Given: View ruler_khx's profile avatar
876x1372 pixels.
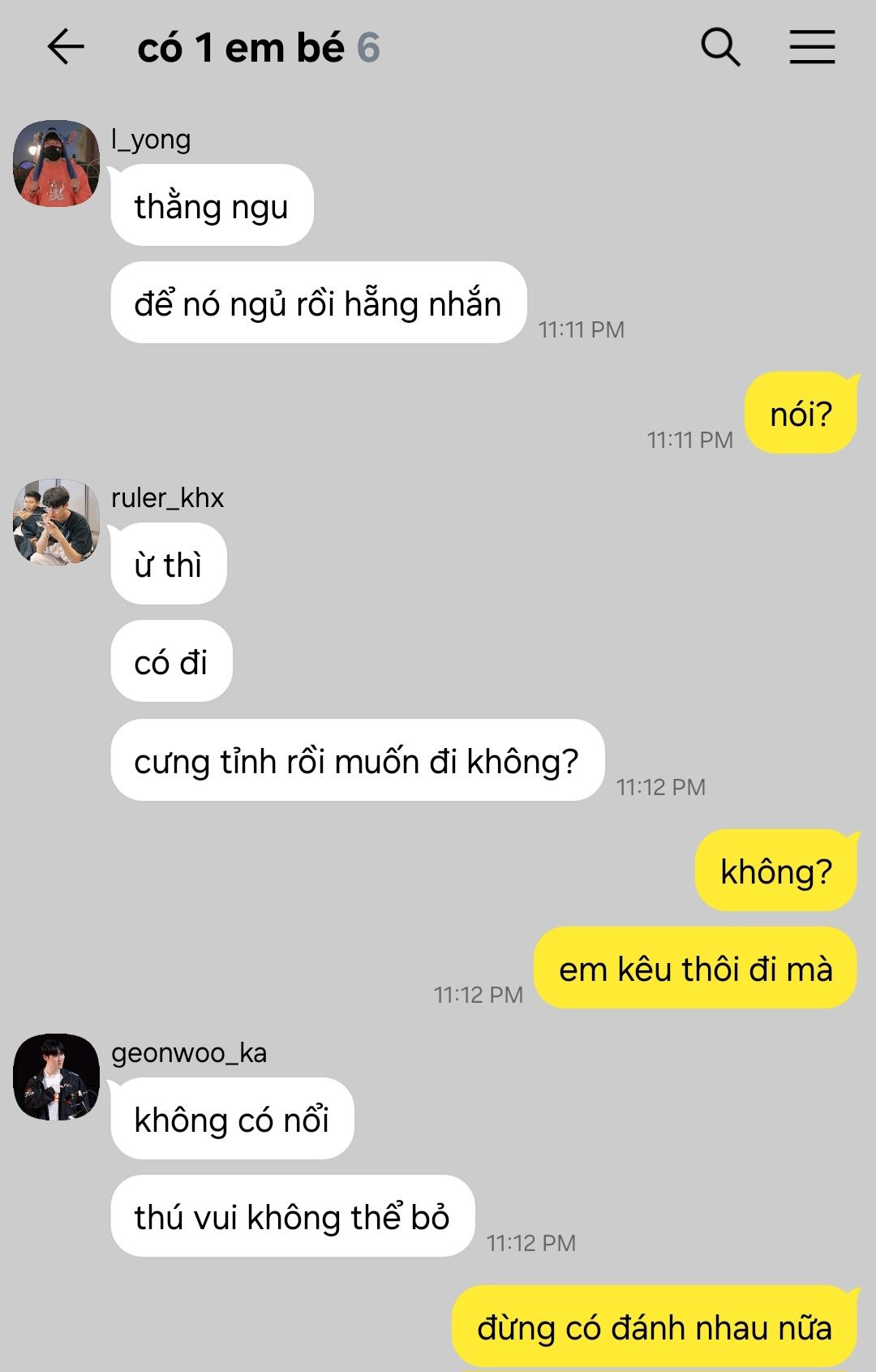Looking at the screenshot, I should pyautogui.click(x=56, y=522).
